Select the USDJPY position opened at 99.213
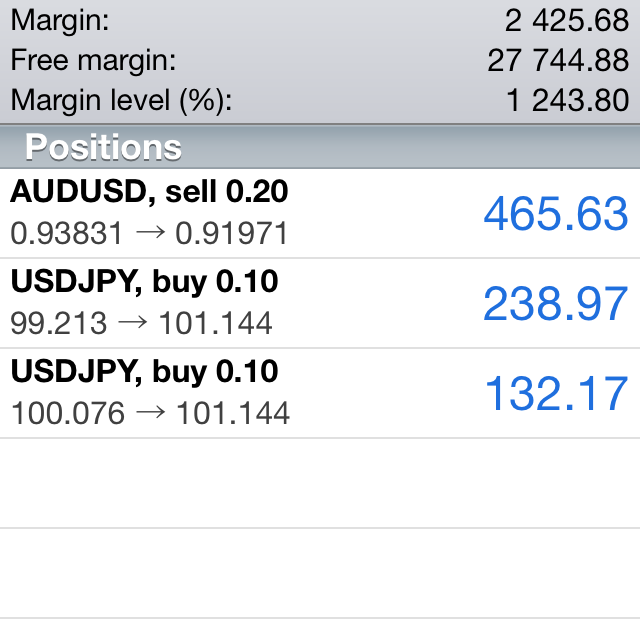The width and height of the screenshot is (640, 630). [320, 303]
